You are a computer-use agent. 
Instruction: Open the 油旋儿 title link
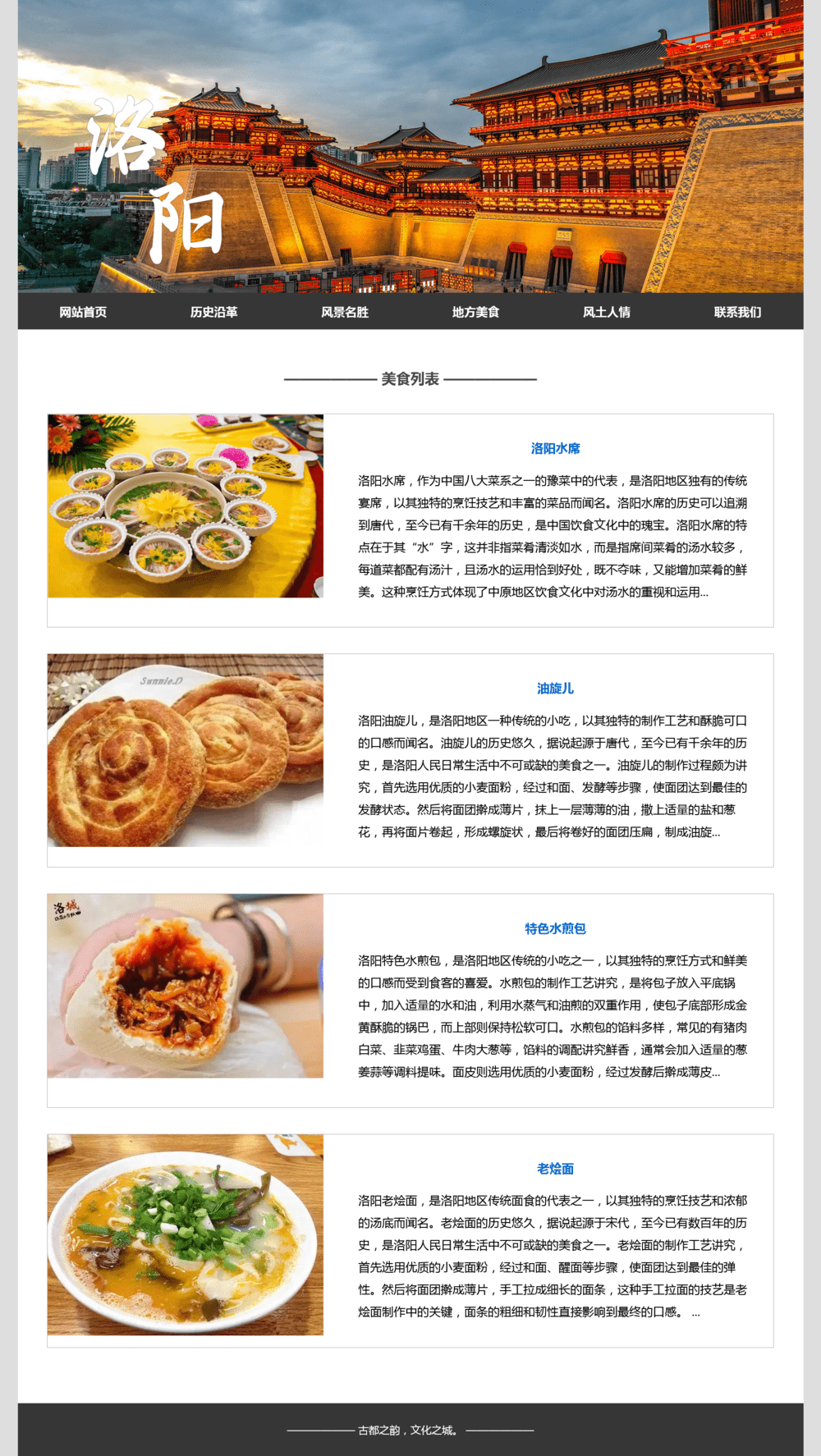555,688
